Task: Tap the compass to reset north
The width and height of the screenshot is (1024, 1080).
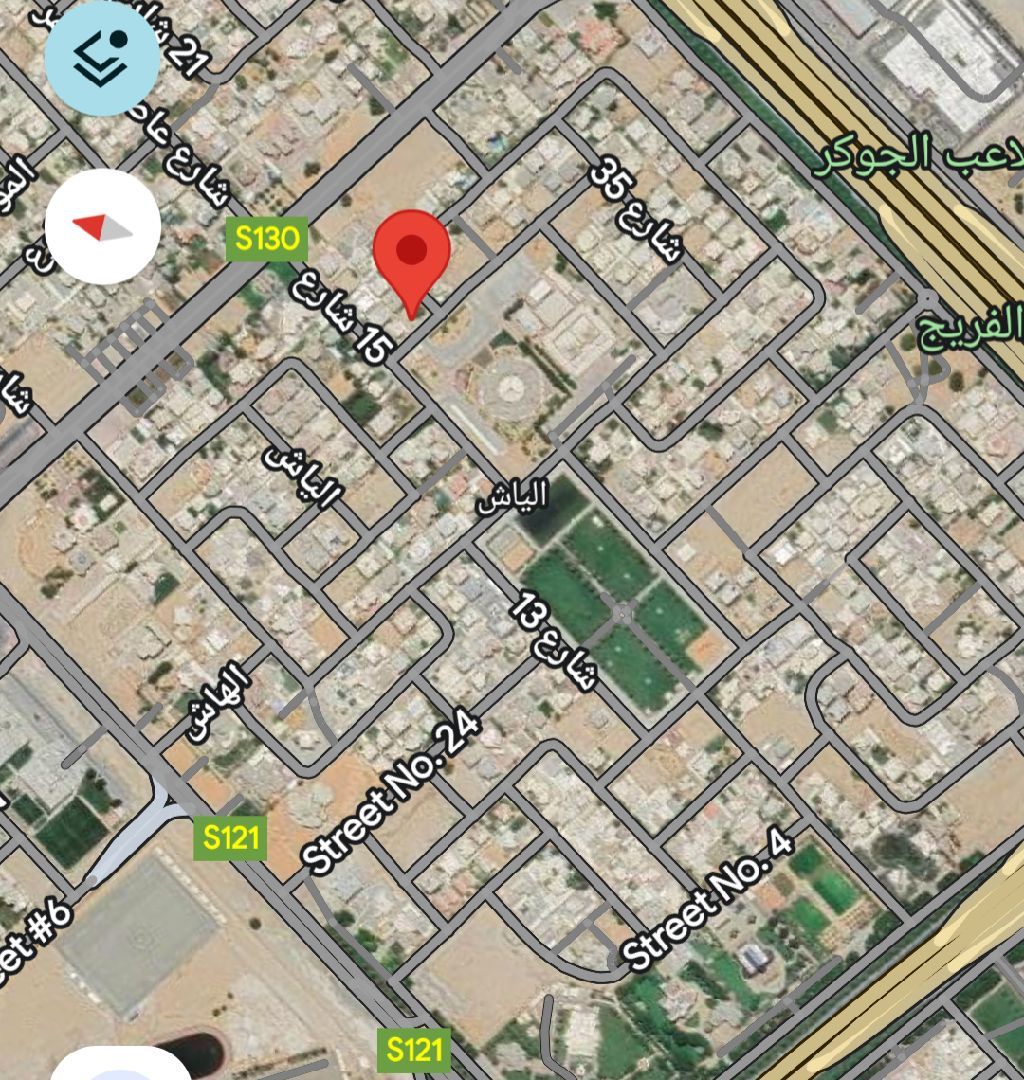Action: (103, 227)
